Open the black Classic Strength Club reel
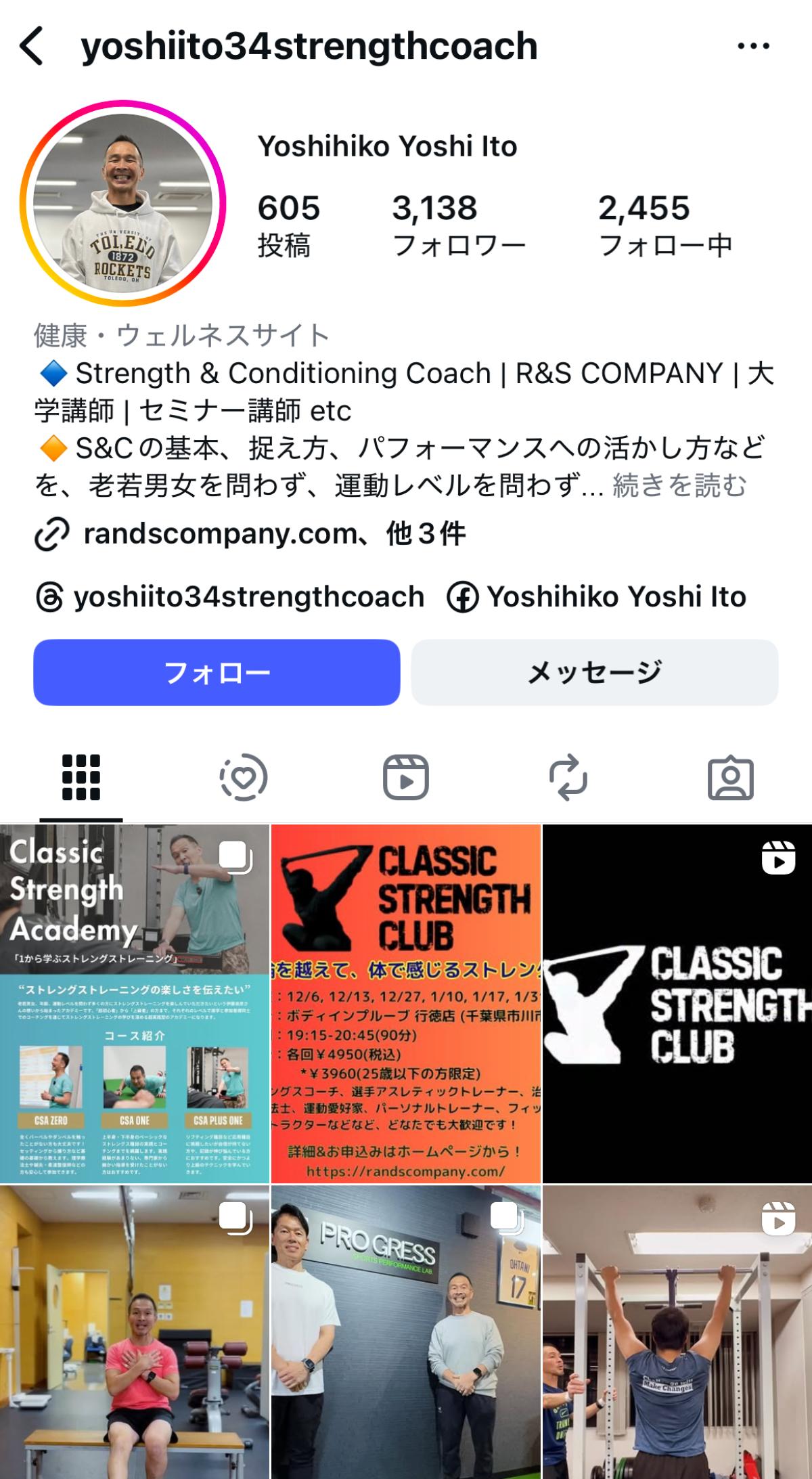 click(x=677, y=1002)
